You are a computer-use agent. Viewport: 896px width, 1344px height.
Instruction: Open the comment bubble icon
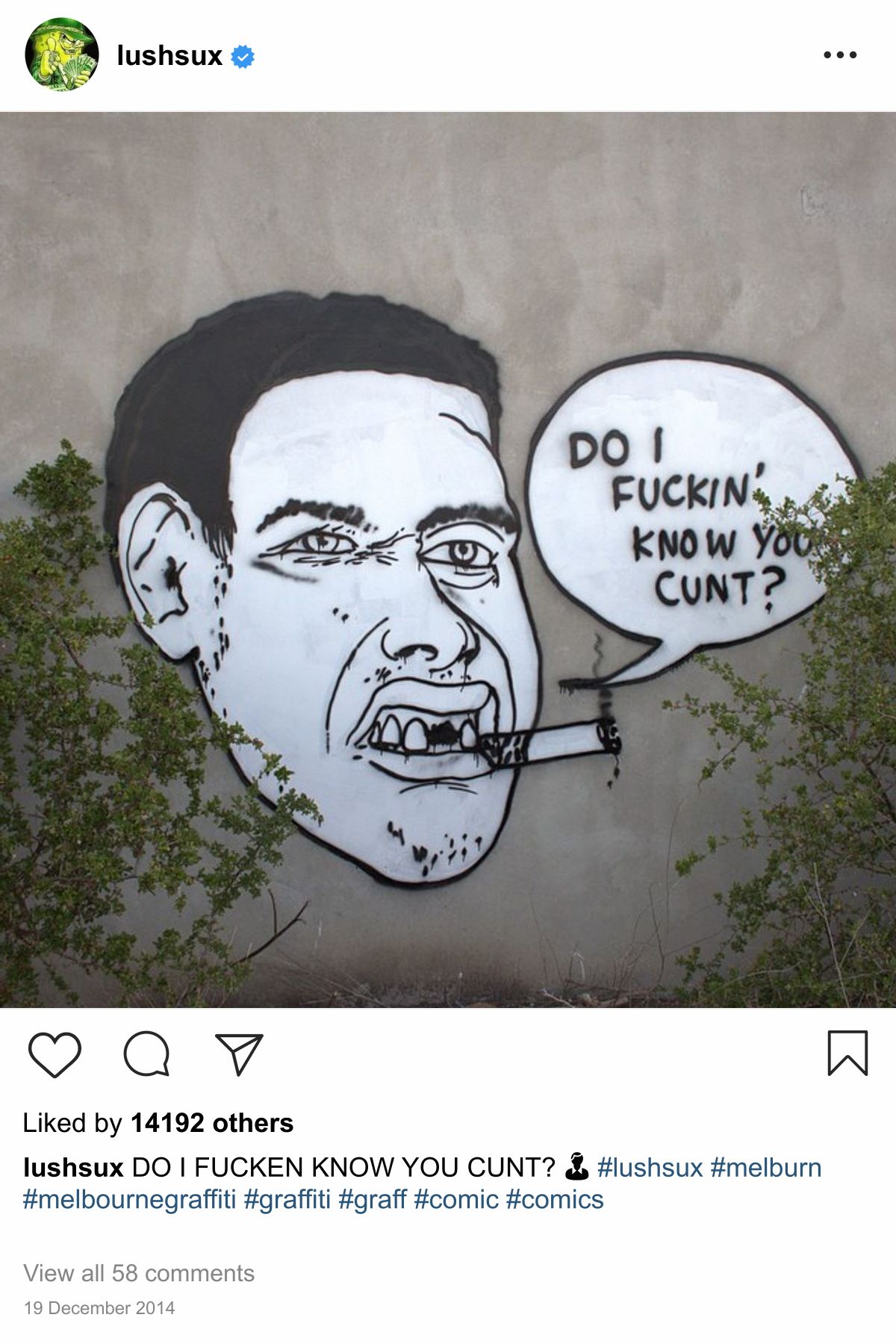click(146, 1054)
